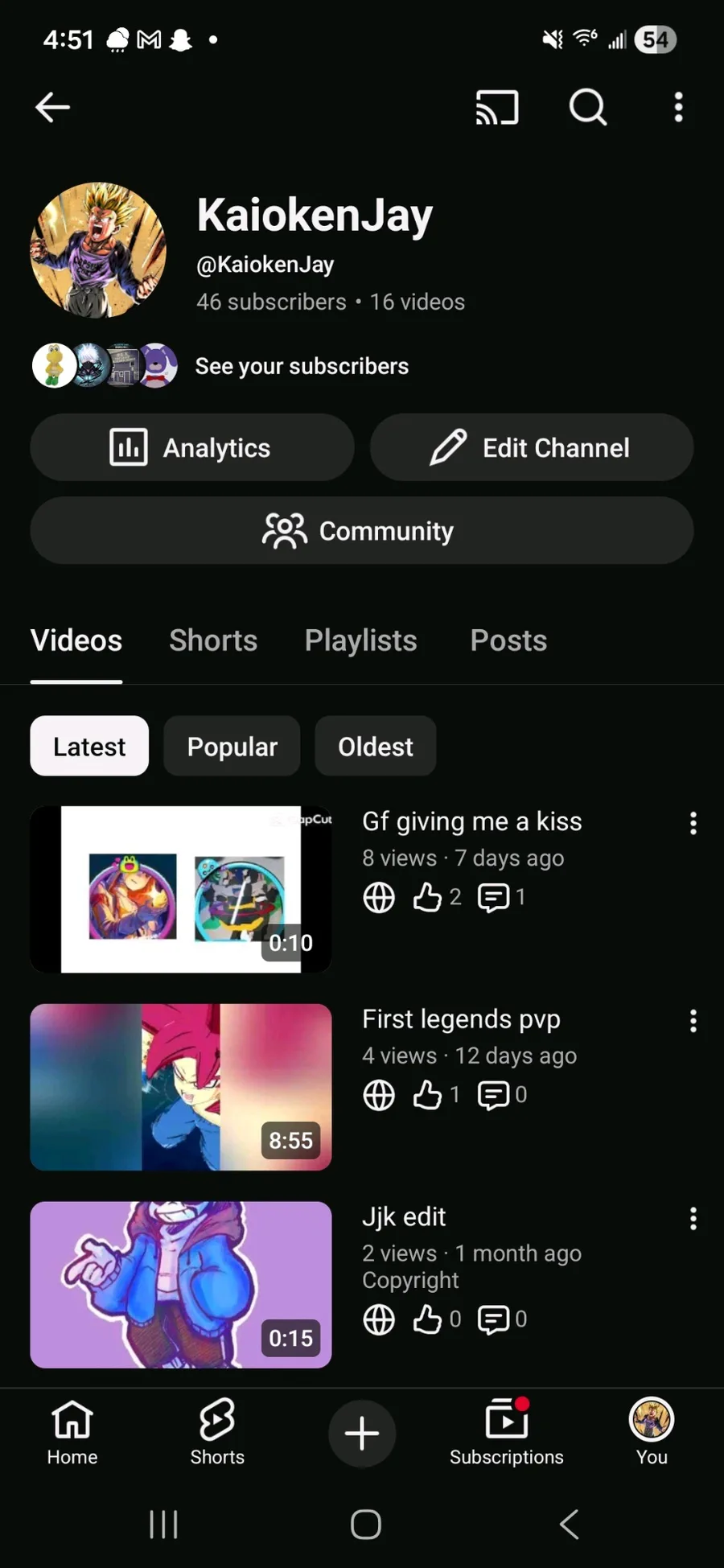This screenshot has width=724, height=1568.
Task: Go to the Home tab
Action: 72,1433
